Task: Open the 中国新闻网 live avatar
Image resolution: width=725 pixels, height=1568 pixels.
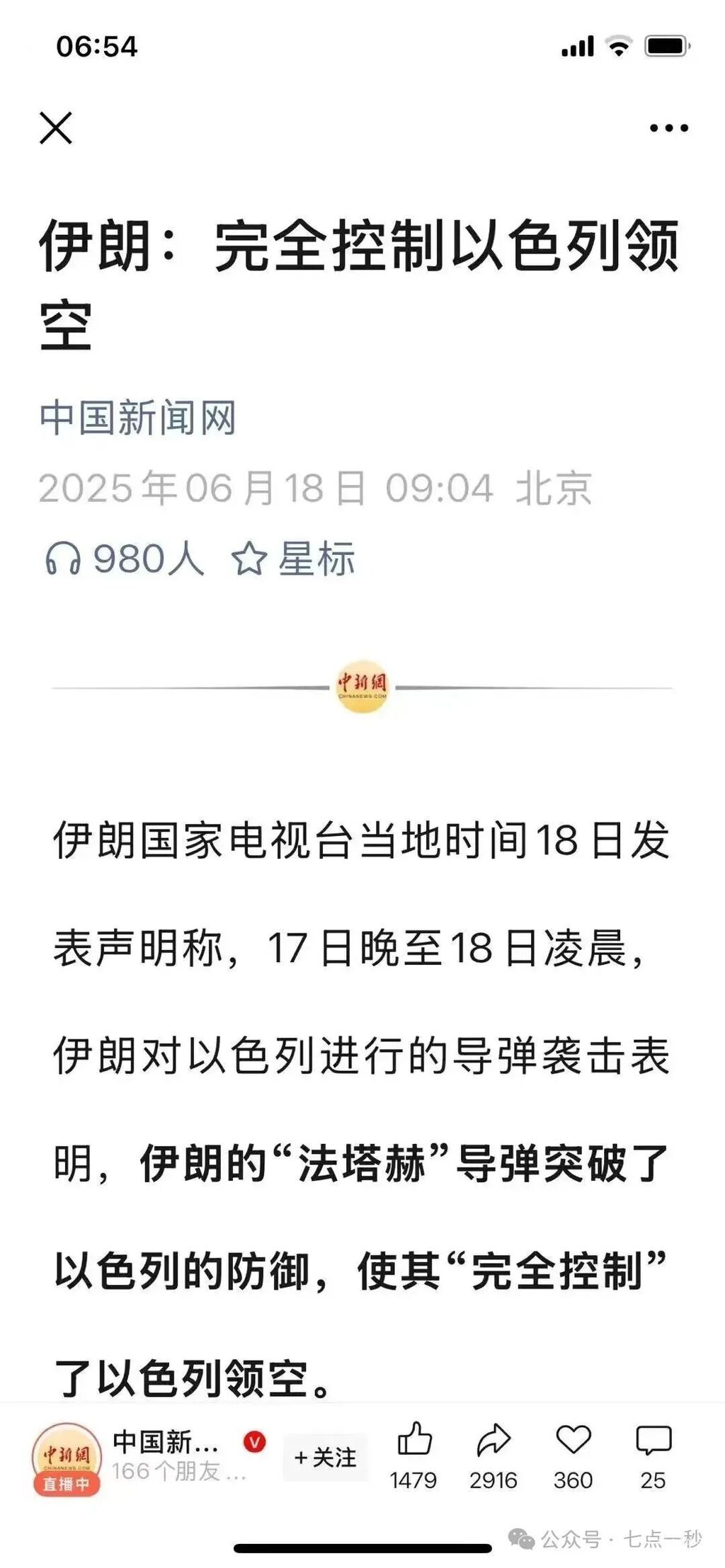Action: tap(67, 1458)
